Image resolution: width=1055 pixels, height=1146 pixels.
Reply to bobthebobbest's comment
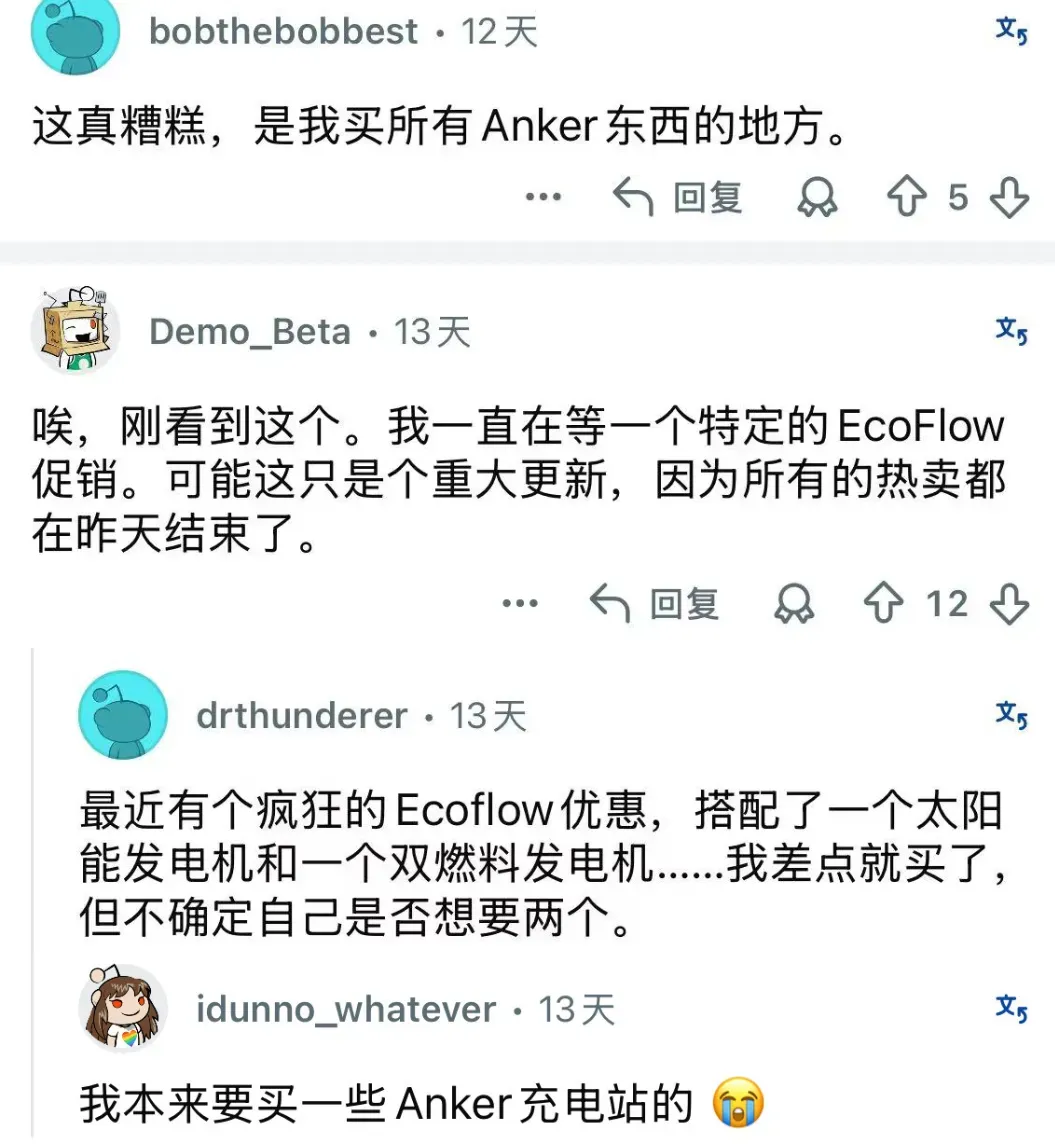pyautogui.click(x=677, y=197)
